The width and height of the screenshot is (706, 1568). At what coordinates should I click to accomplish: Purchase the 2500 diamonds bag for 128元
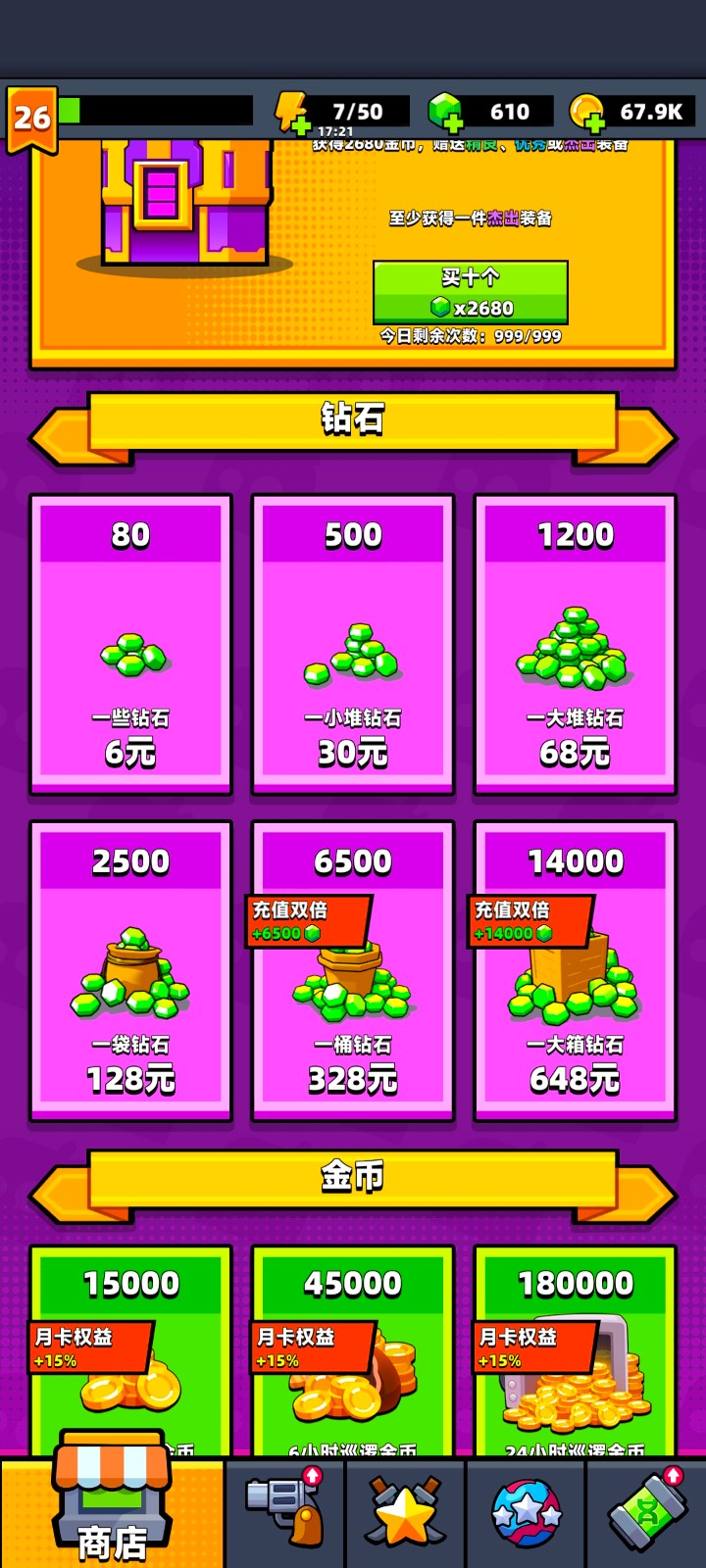click(130, 971)
